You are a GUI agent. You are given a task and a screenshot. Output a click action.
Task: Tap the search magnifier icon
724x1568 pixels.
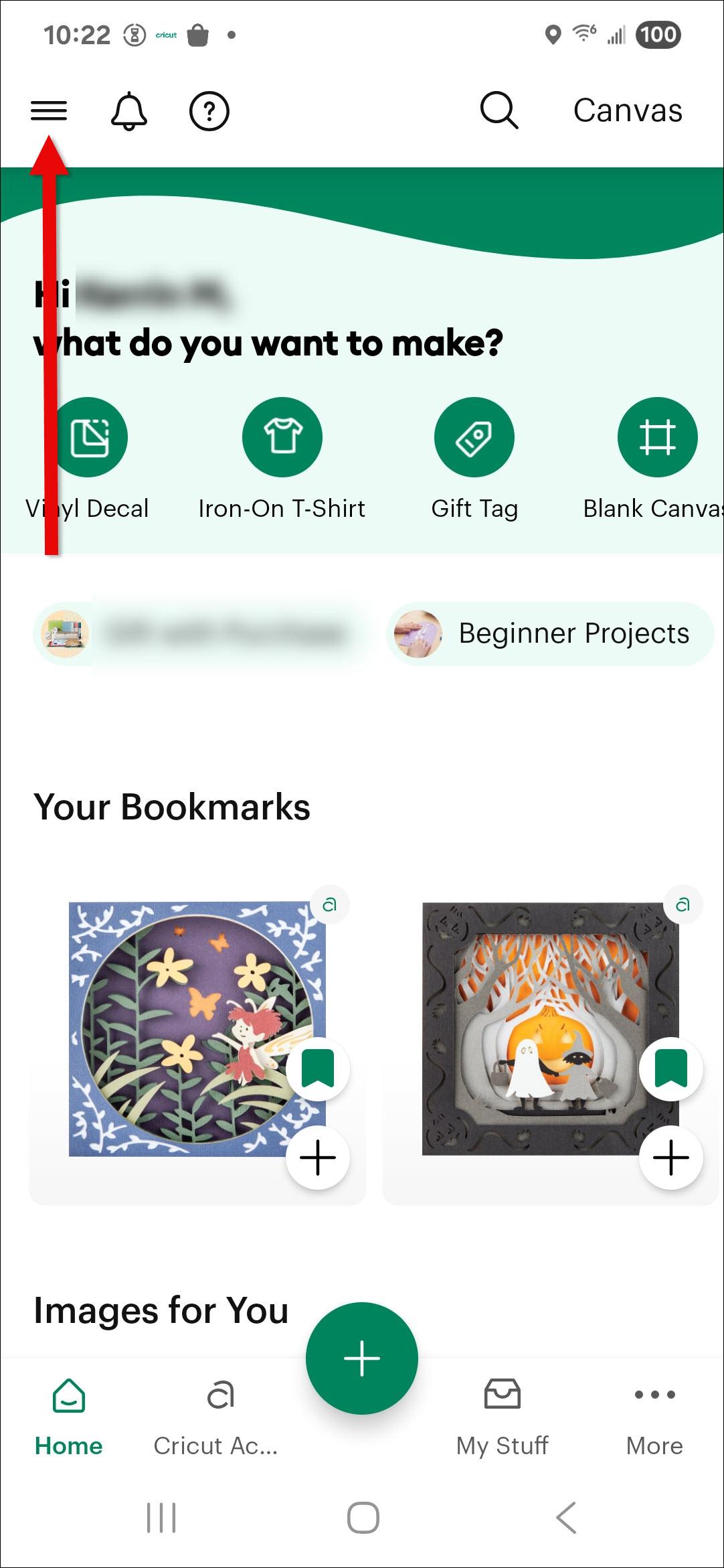click(x=499, y=110)
